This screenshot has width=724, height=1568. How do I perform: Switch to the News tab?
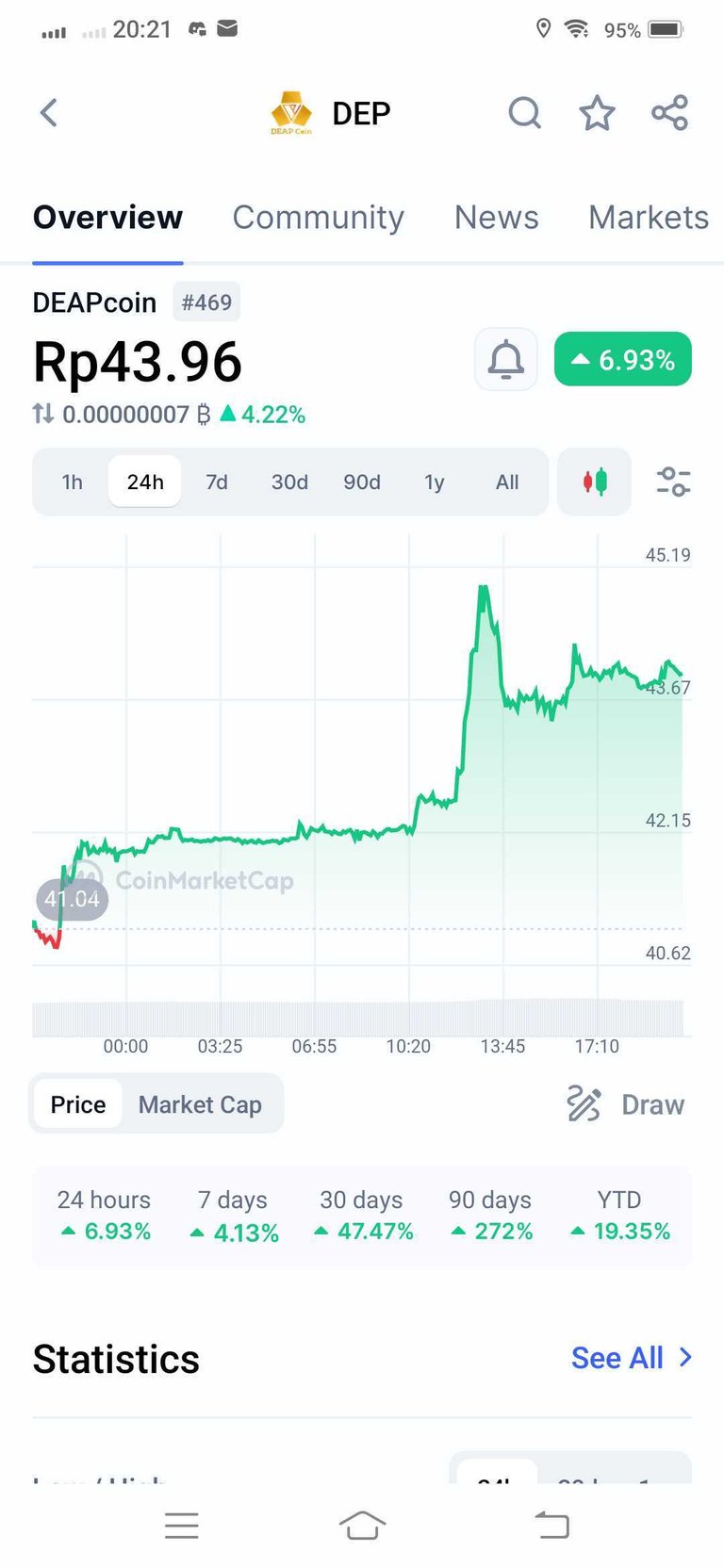click(x=496, y=217)
